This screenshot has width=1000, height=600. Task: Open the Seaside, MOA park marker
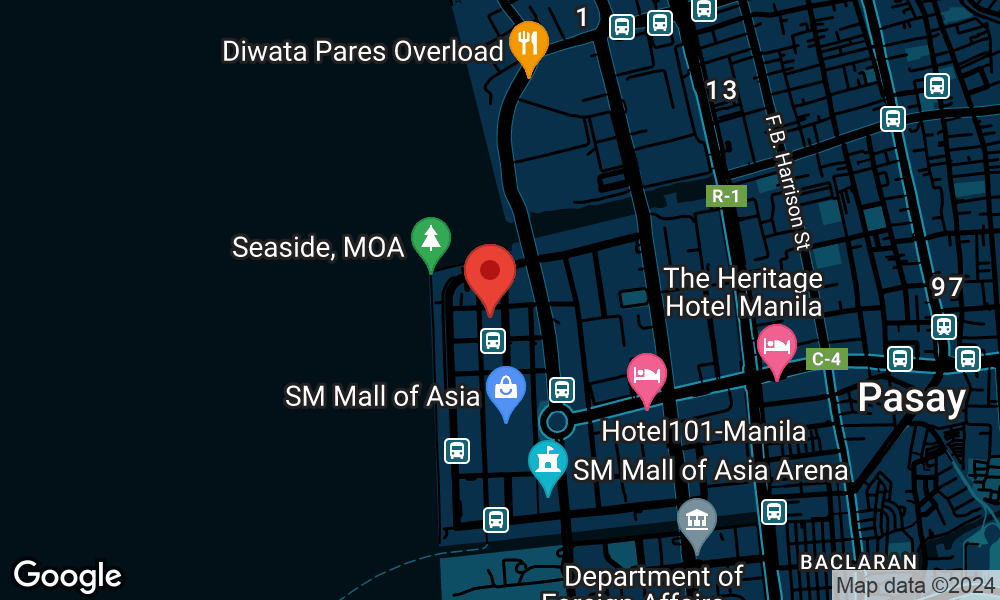point(431,240)
